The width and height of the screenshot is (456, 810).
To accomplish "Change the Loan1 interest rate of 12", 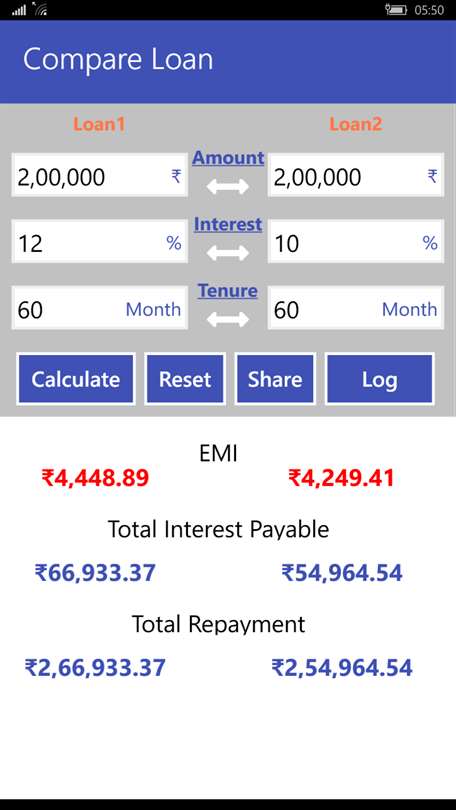I will (99, 241).
